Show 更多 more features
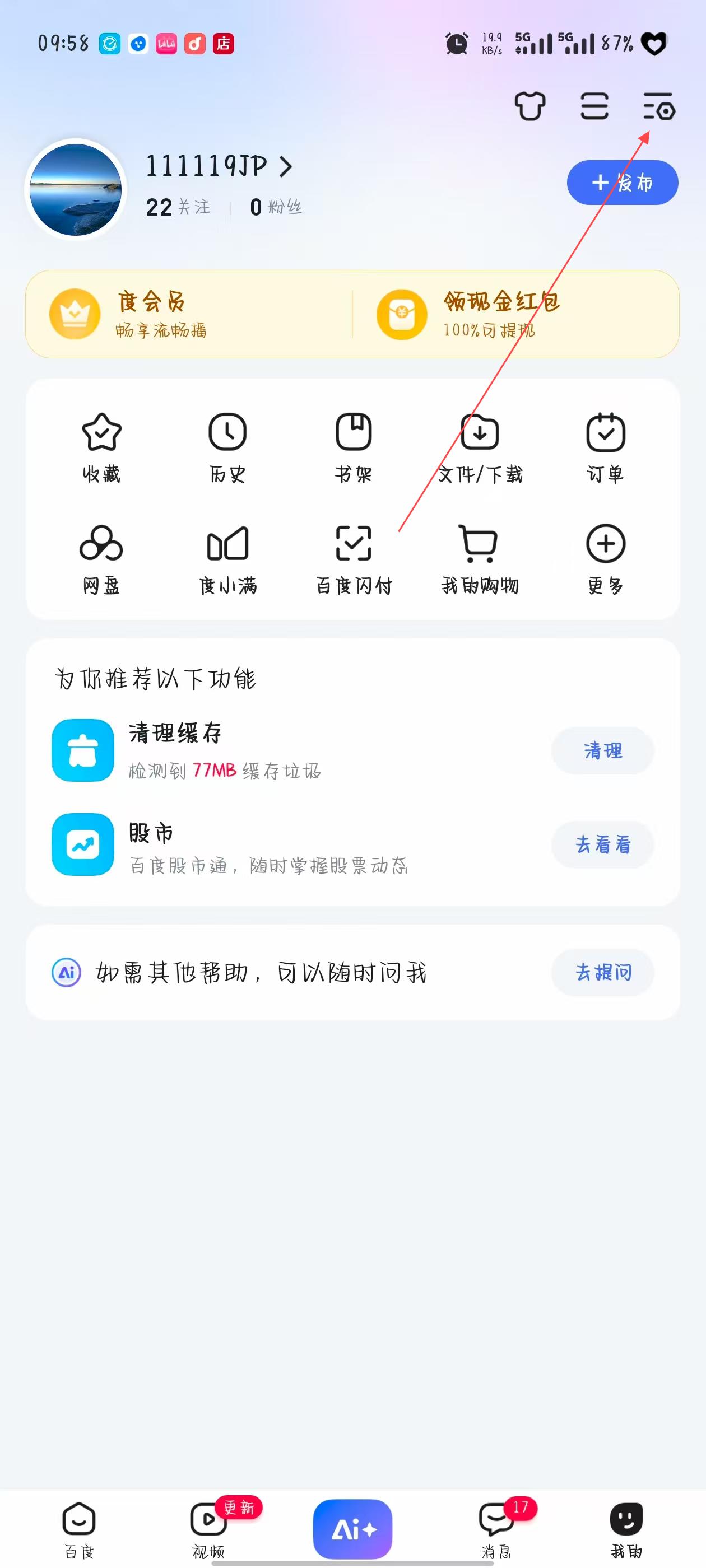The image size is (706, 1568). coord(606,559)
